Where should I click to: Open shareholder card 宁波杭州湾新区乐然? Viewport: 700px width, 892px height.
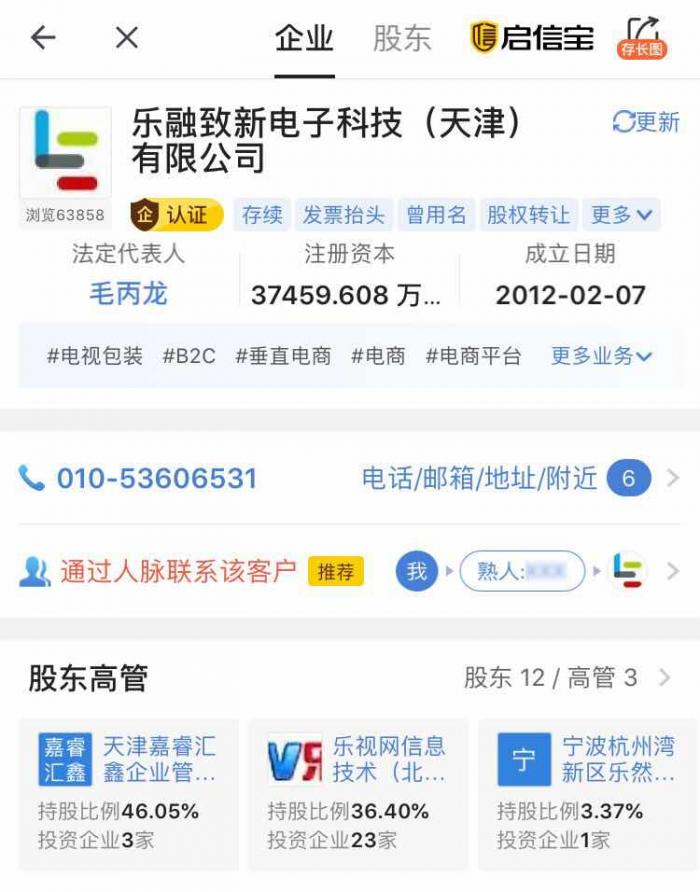586,790
